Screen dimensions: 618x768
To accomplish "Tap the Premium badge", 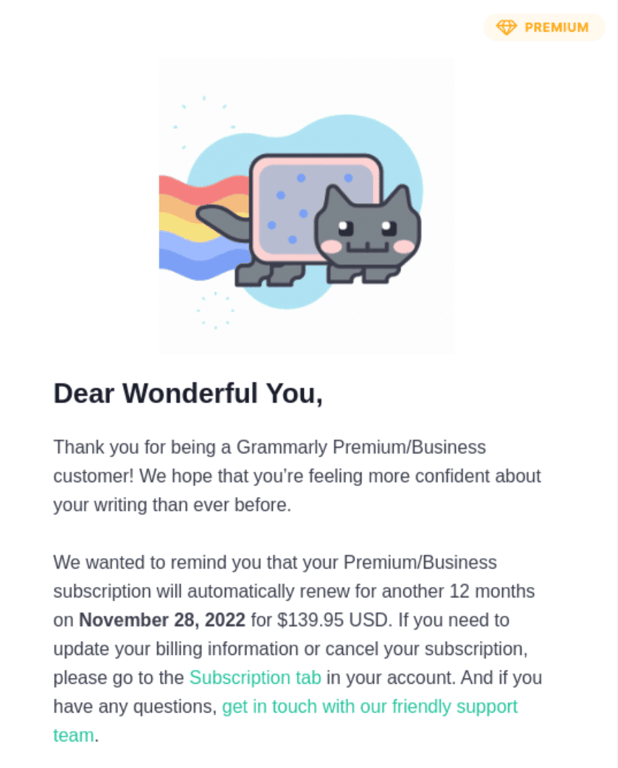I will [x=543, y=27].
